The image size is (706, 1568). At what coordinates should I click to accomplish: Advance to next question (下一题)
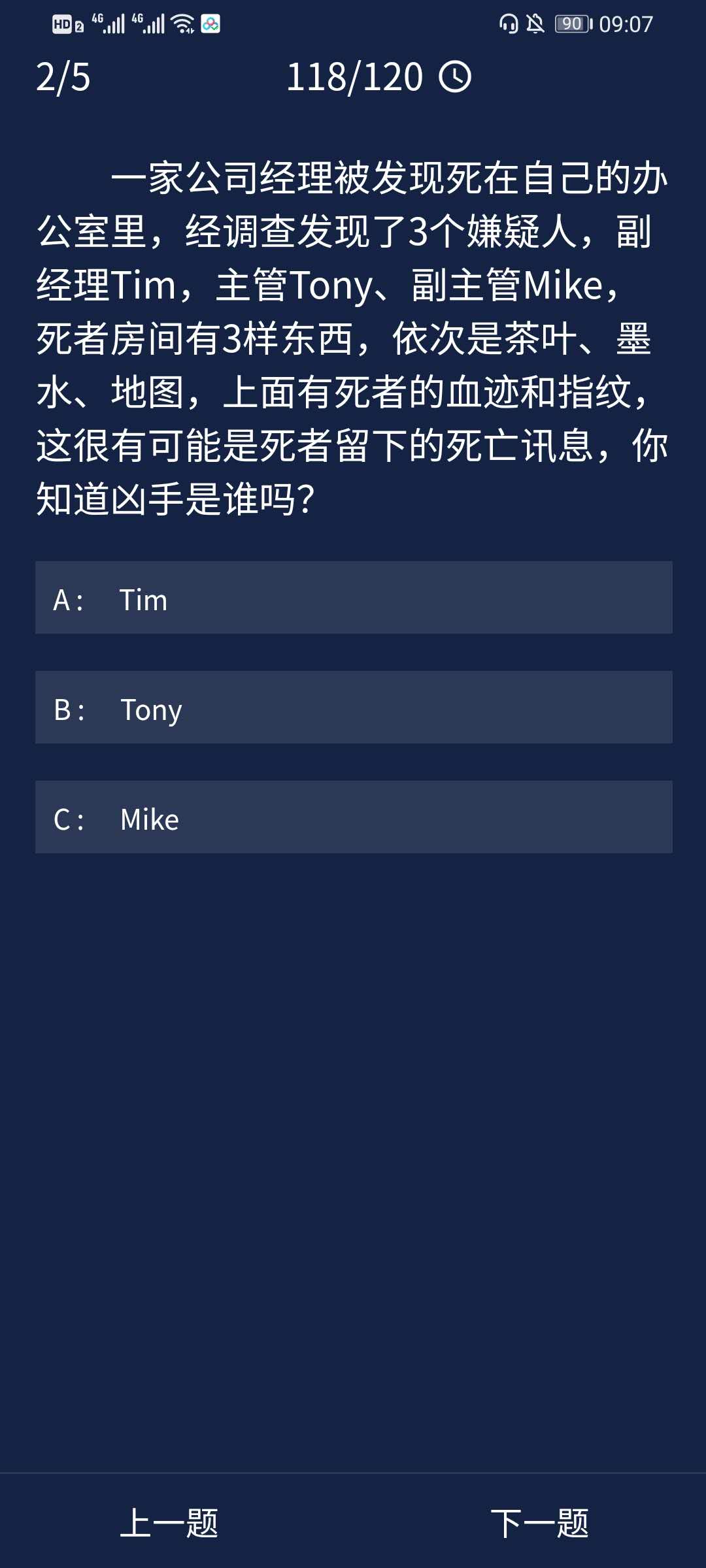coord(539,1523)
